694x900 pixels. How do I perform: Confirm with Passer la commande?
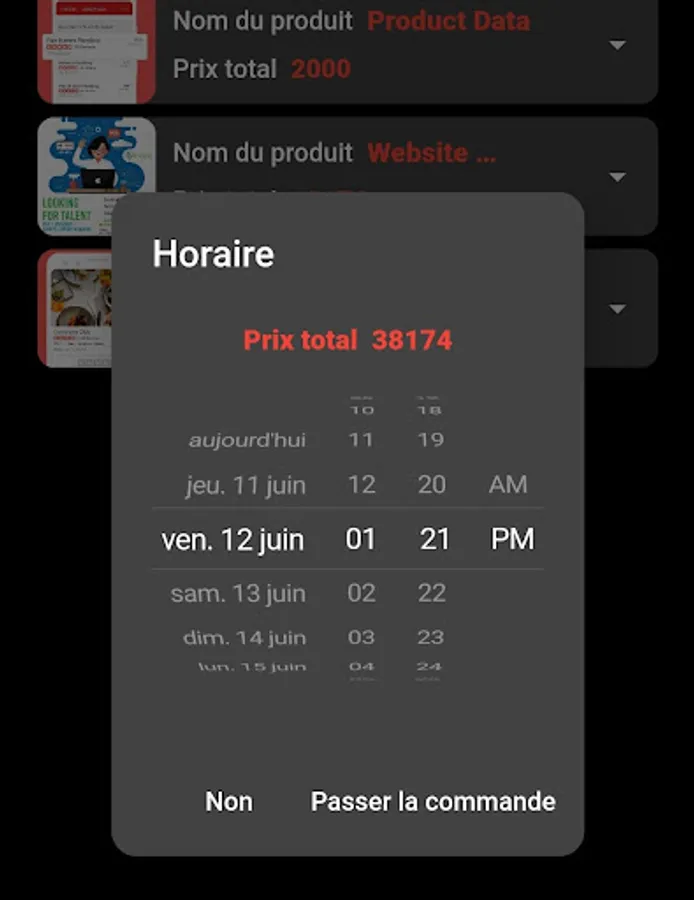click(433, 801)
